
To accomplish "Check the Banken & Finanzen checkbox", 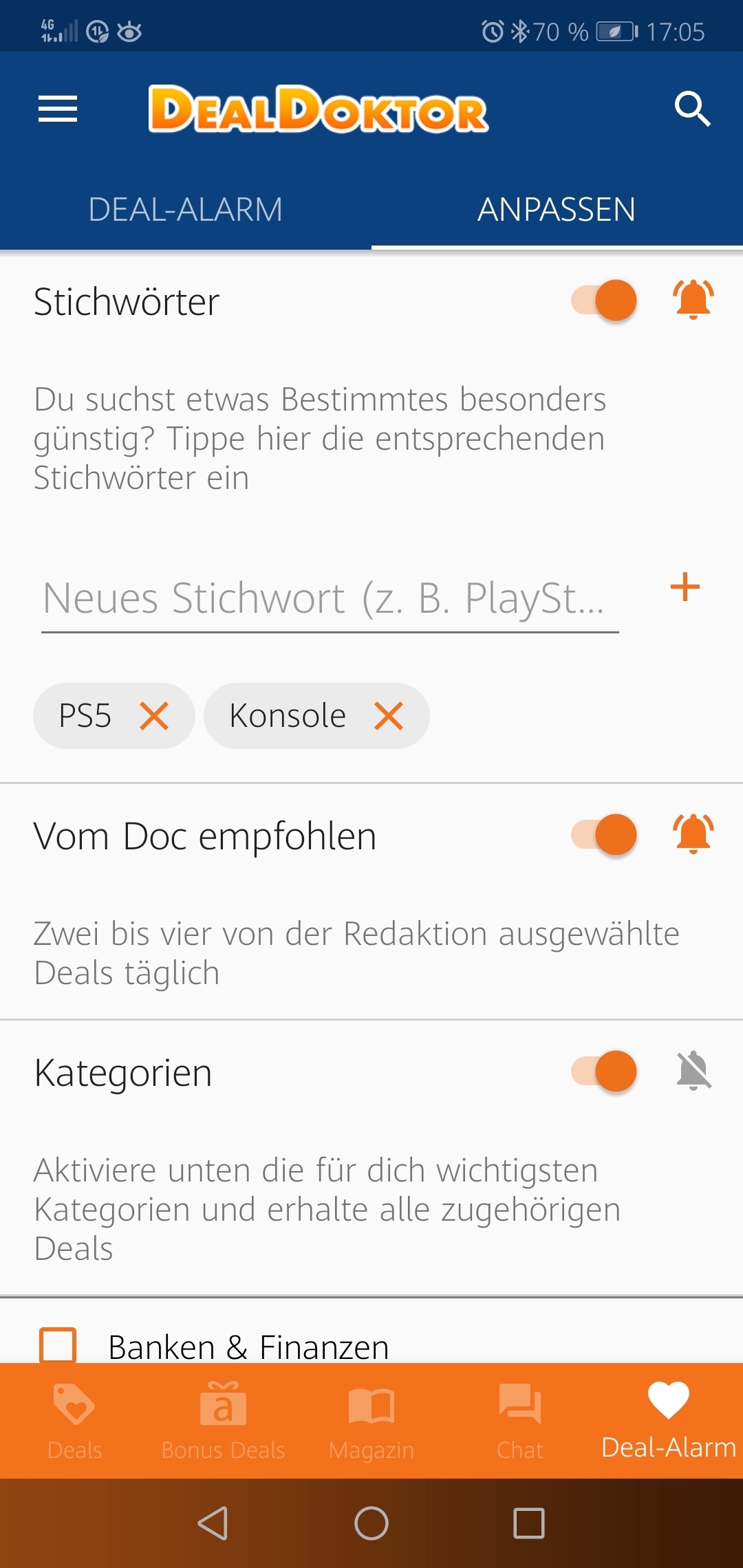I will pos(58,1345).
